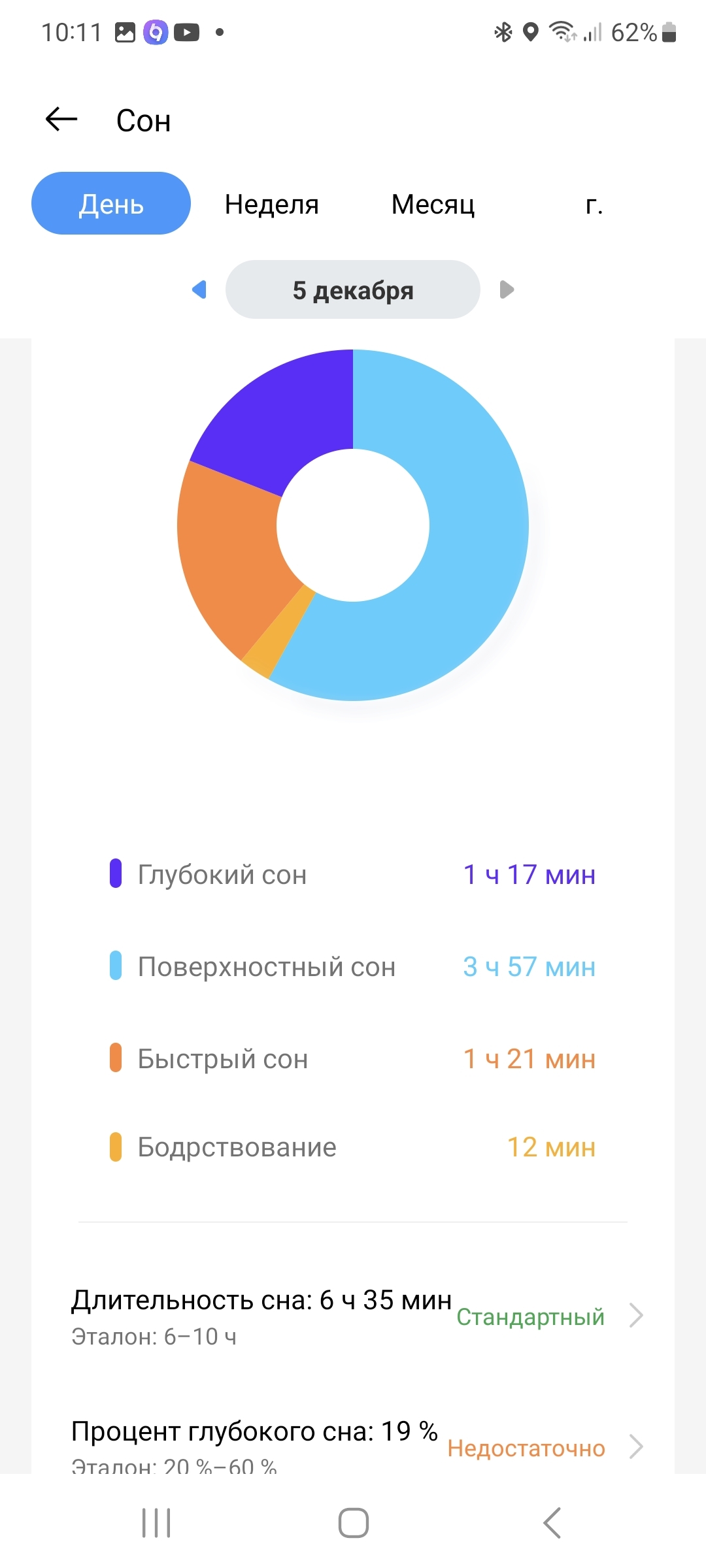Open Длительность сна details
Viewport: 706px width, 1568px height.
[353, 1316]
